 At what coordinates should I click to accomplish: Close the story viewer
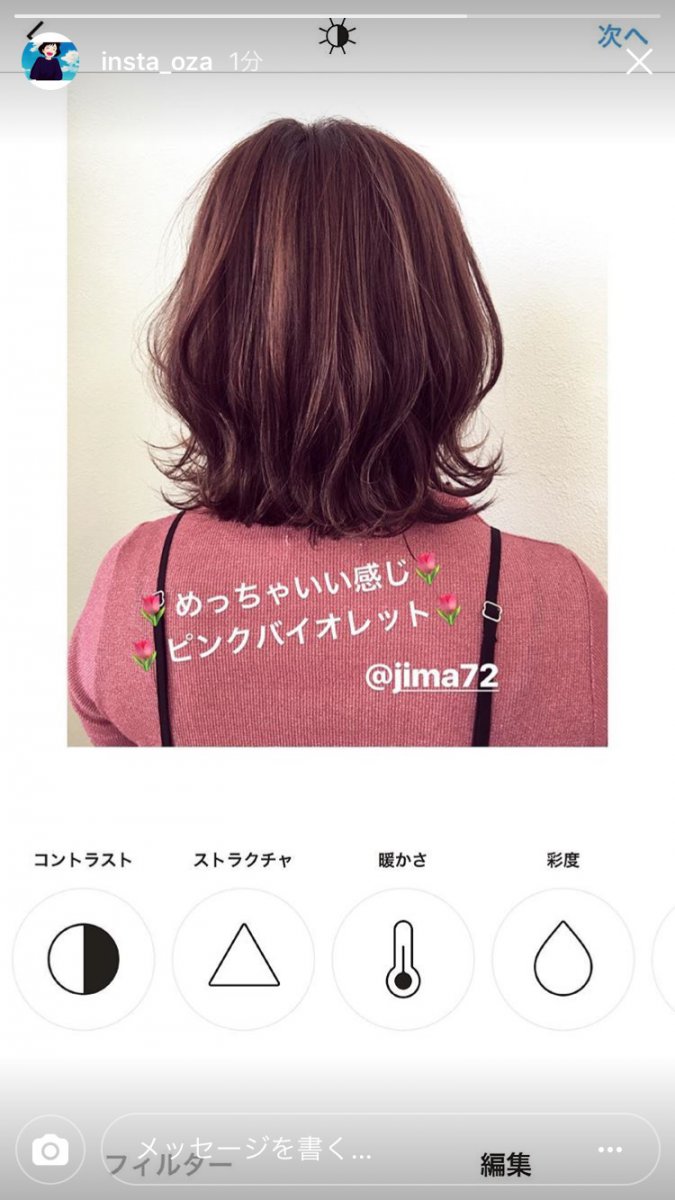(x=638, y=62)
